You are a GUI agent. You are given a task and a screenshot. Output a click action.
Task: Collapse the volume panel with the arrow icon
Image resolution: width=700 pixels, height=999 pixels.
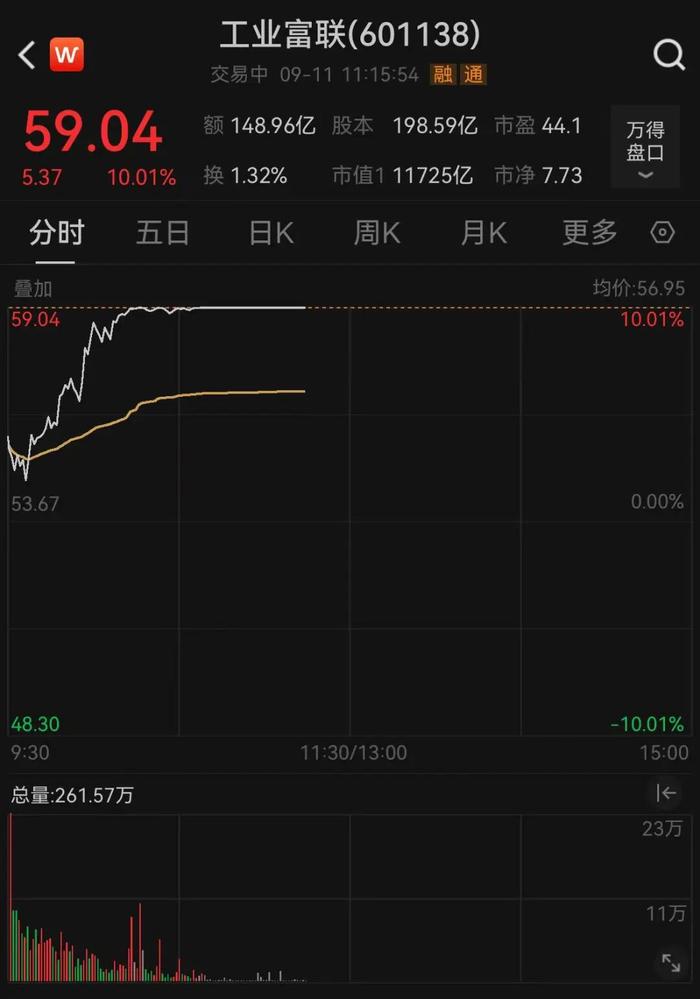[x=666, y=794]
